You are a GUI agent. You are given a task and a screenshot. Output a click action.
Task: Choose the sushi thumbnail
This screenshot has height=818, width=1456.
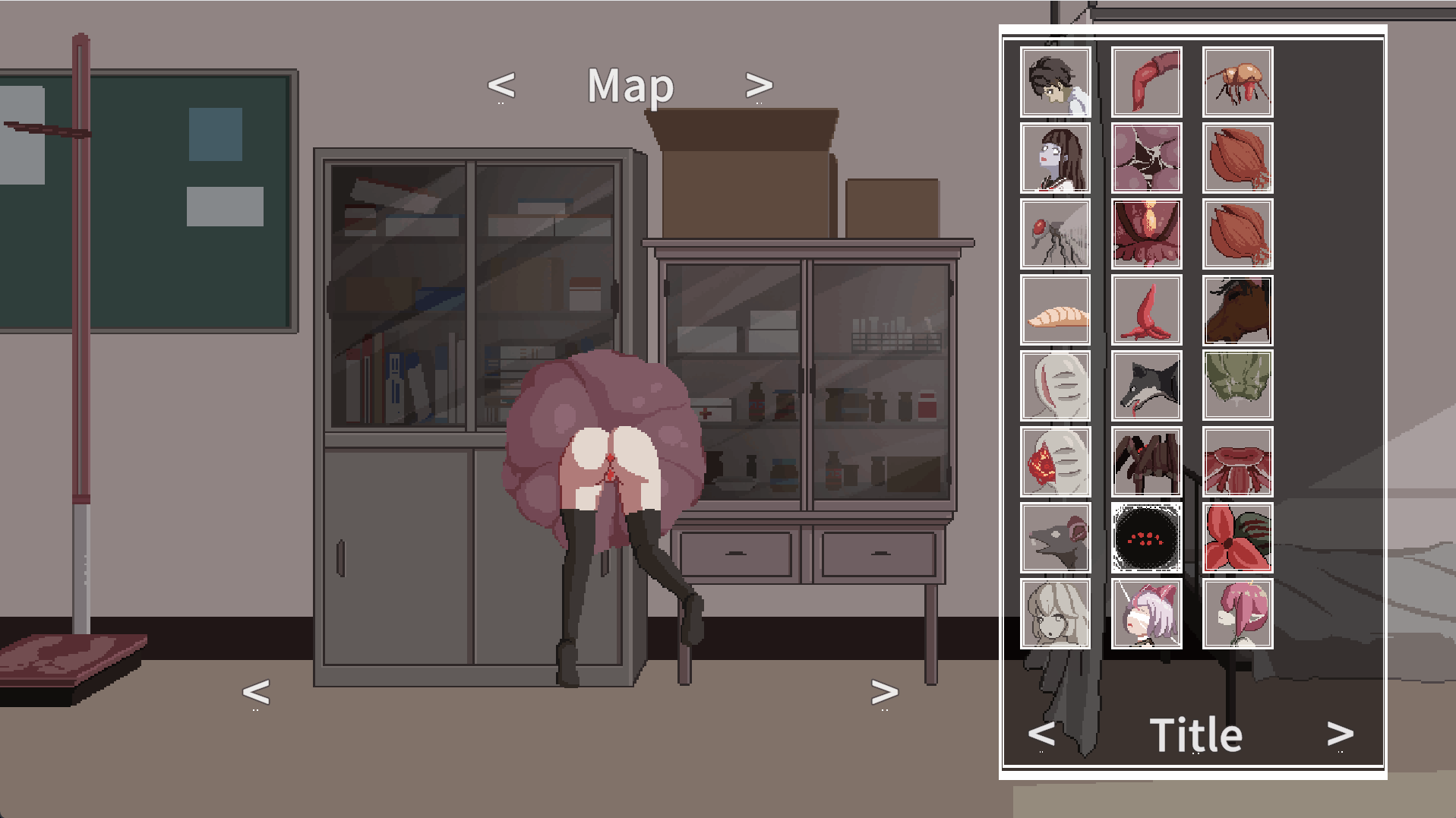(1055, 310)
